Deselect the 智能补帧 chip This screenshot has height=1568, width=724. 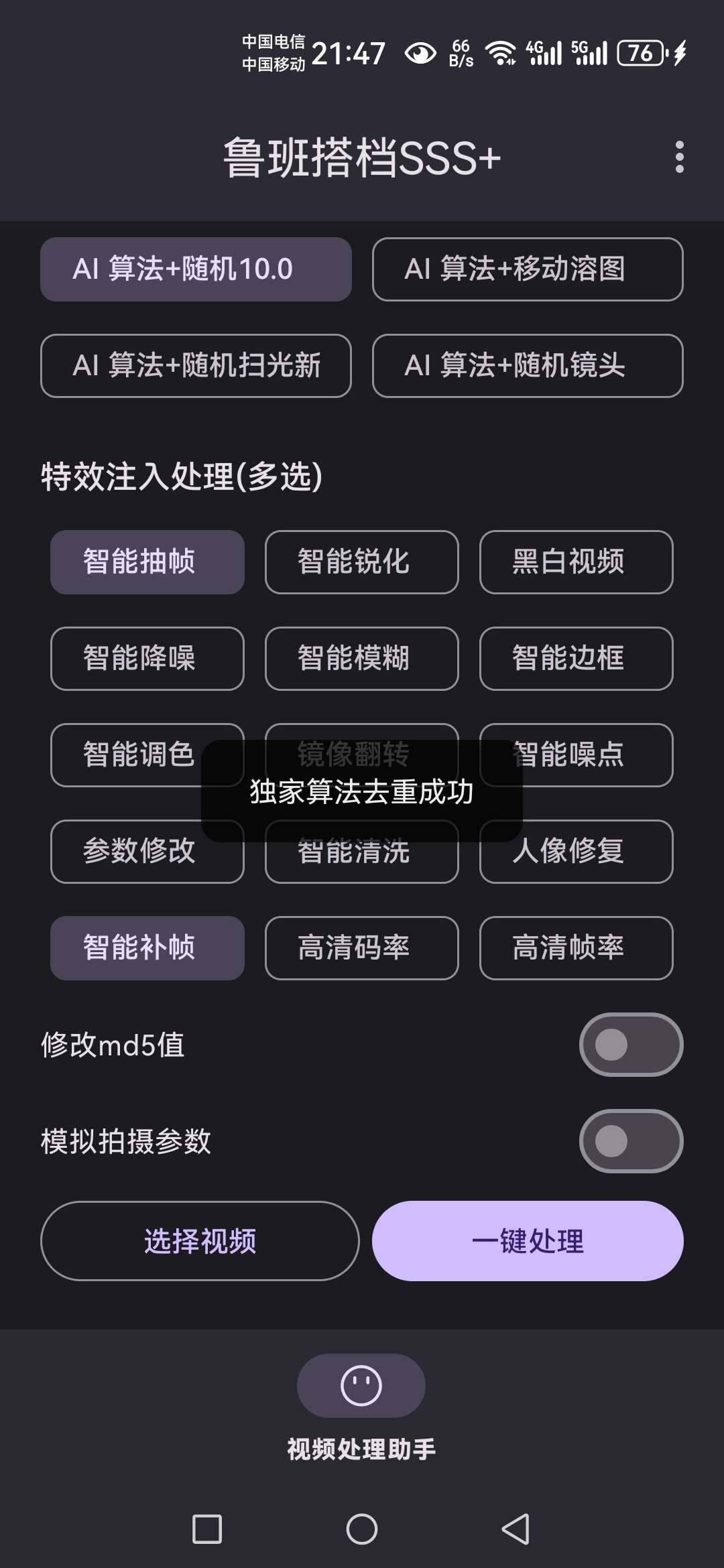pos(147,948)
